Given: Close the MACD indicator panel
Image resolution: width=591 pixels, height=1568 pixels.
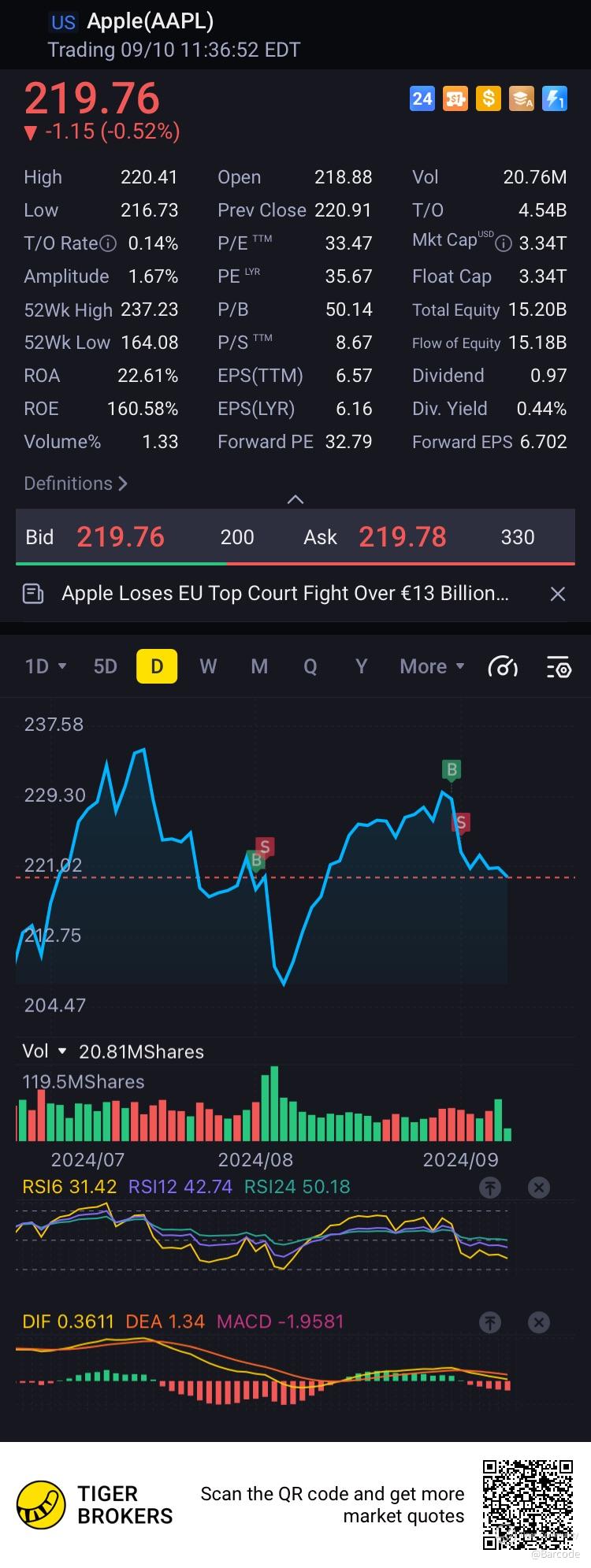Looking at the screenshot, I should pyautogui.click(x=539, y=1322).
